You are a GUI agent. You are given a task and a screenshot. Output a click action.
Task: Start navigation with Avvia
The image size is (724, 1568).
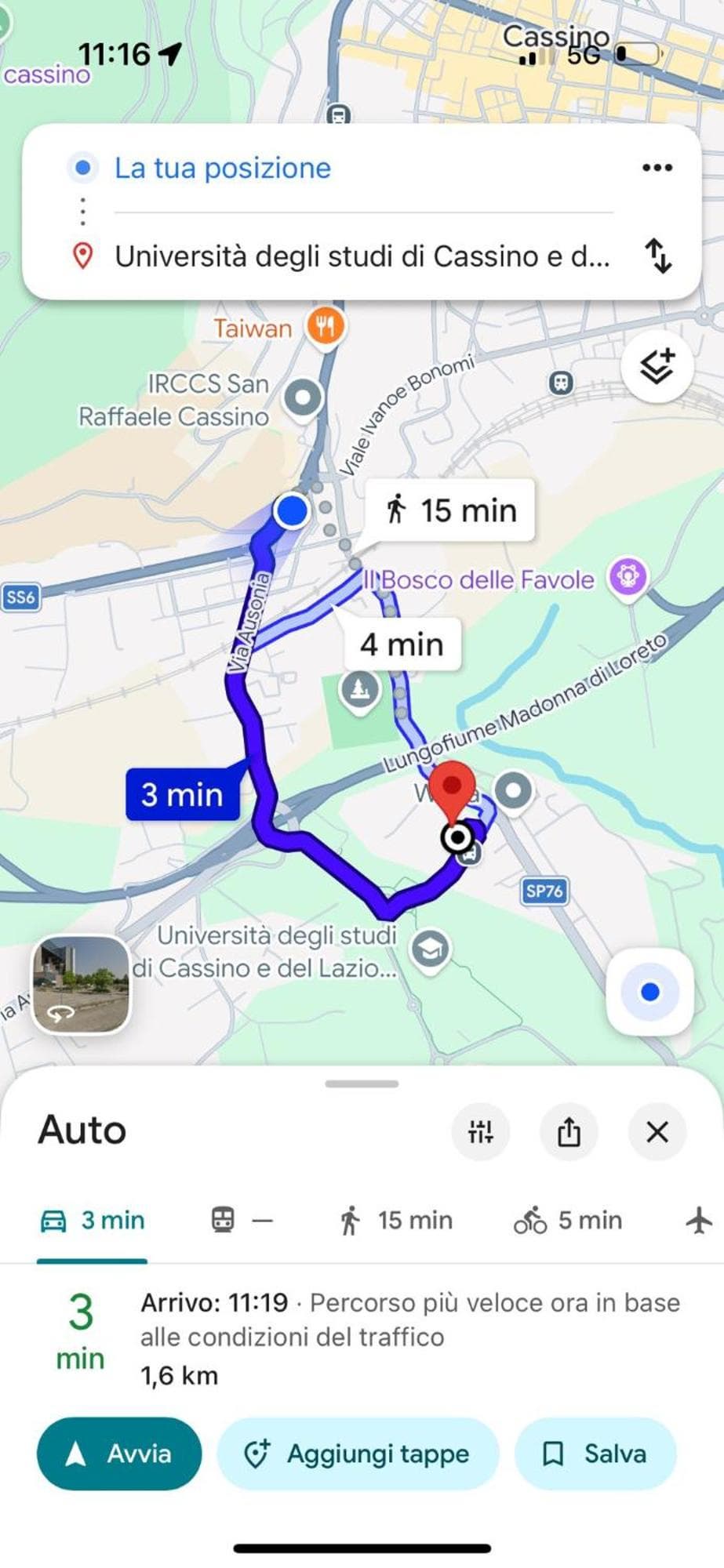coord(119,1454)
